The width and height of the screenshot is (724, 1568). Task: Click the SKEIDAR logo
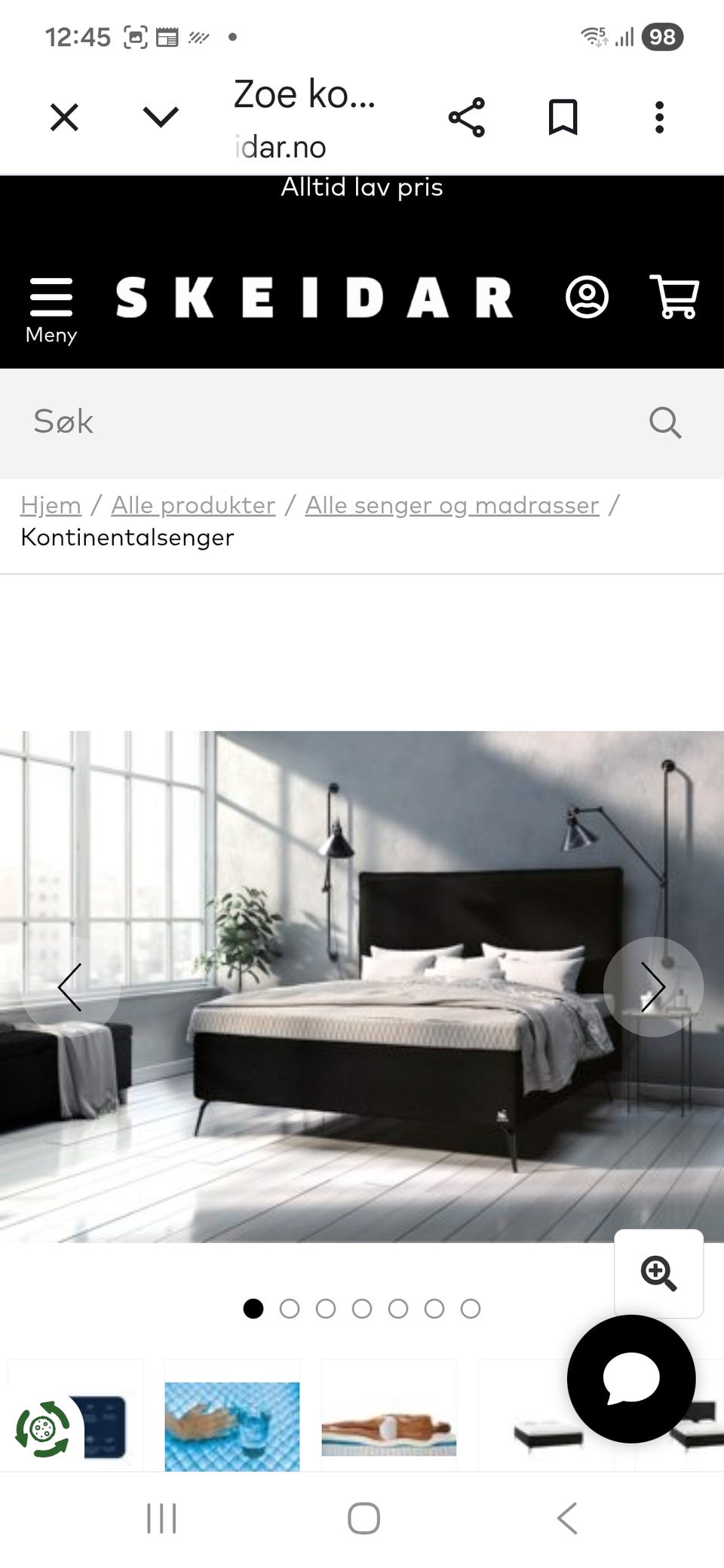click(314, 298)
